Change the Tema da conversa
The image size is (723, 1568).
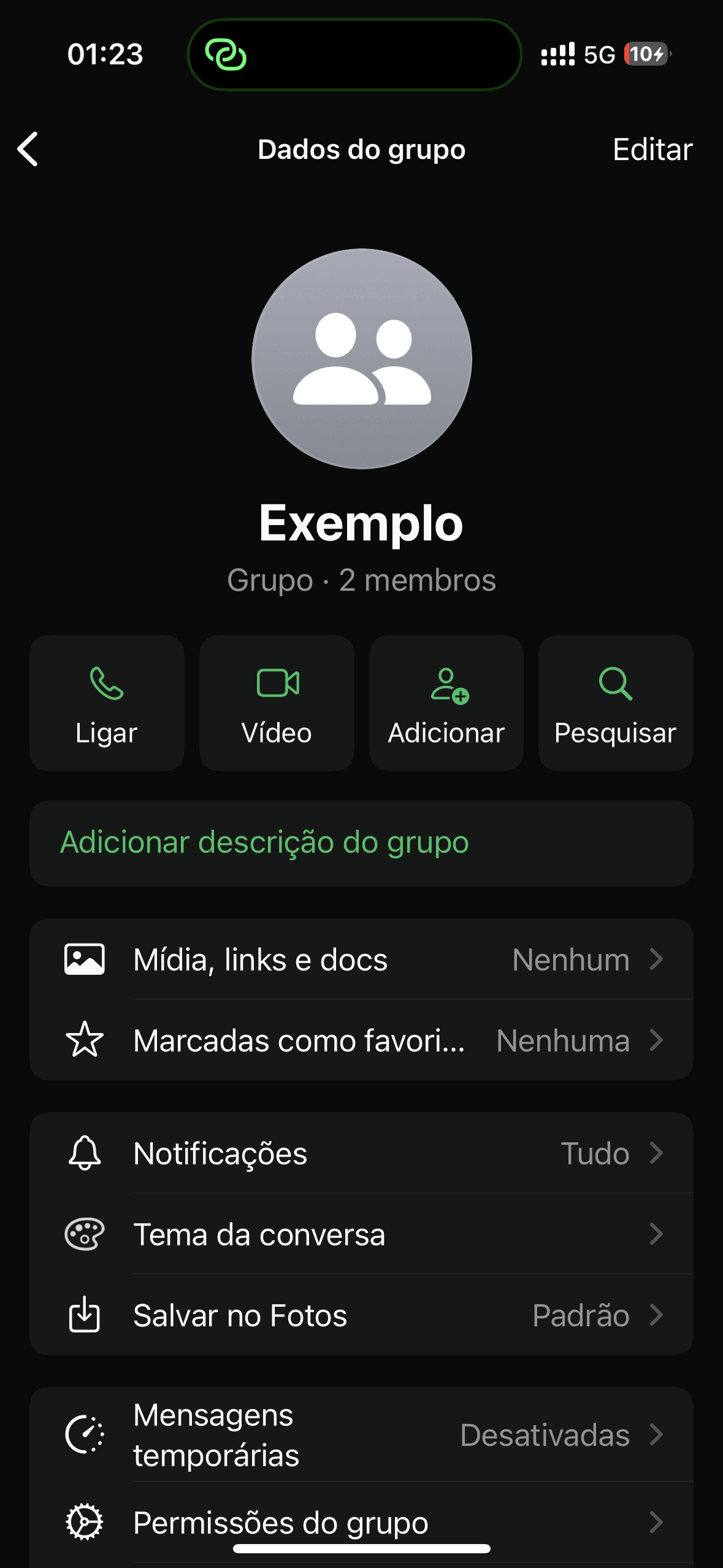(361, 1234)
